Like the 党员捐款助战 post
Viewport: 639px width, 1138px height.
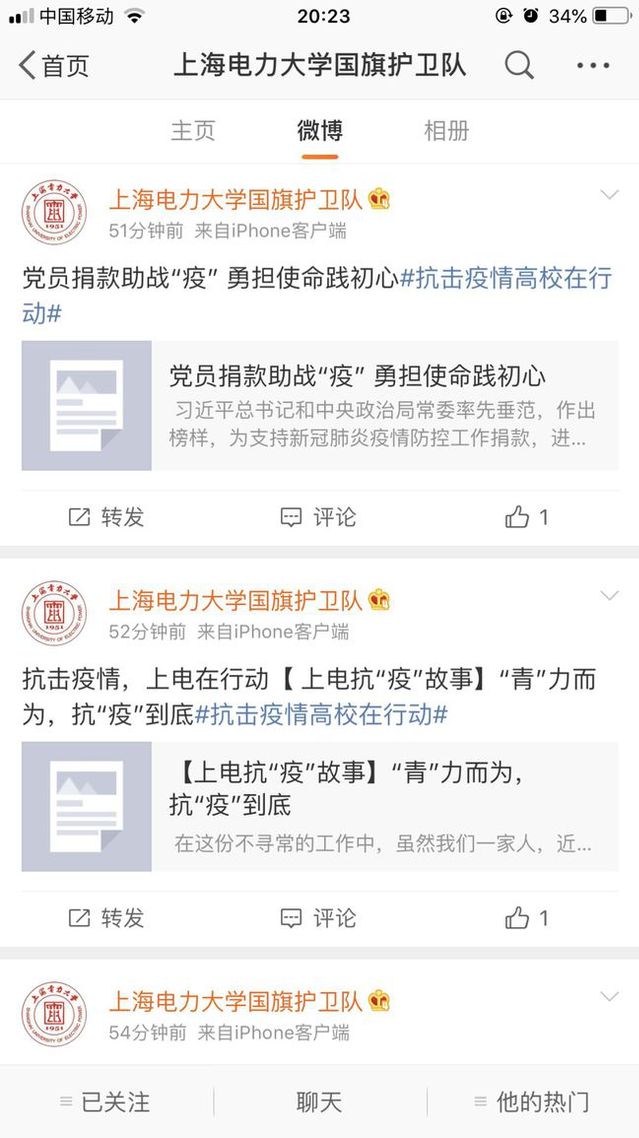tap(527, 517)
